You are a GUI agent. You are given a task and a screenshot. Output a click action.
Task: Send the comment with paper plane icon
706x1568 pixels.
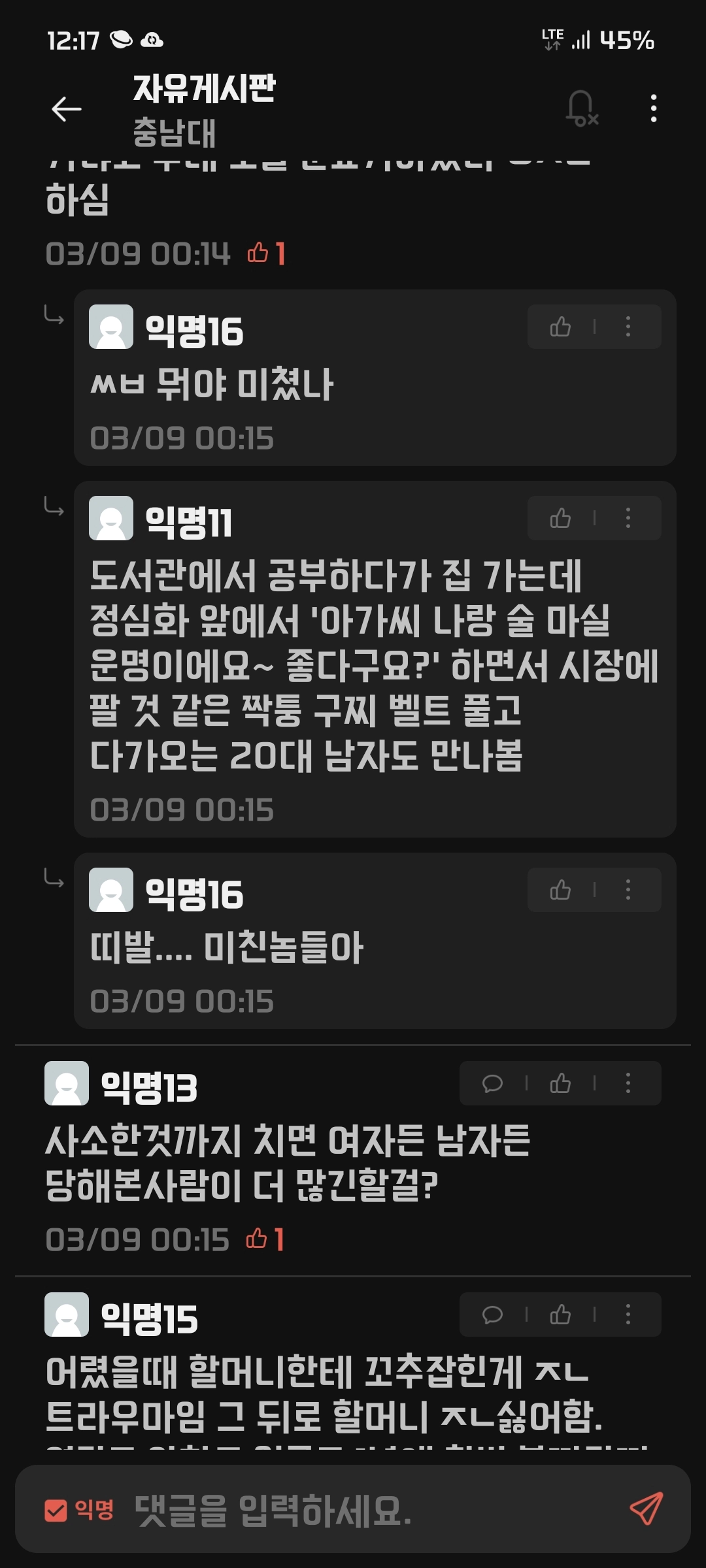click(646, 1509)
